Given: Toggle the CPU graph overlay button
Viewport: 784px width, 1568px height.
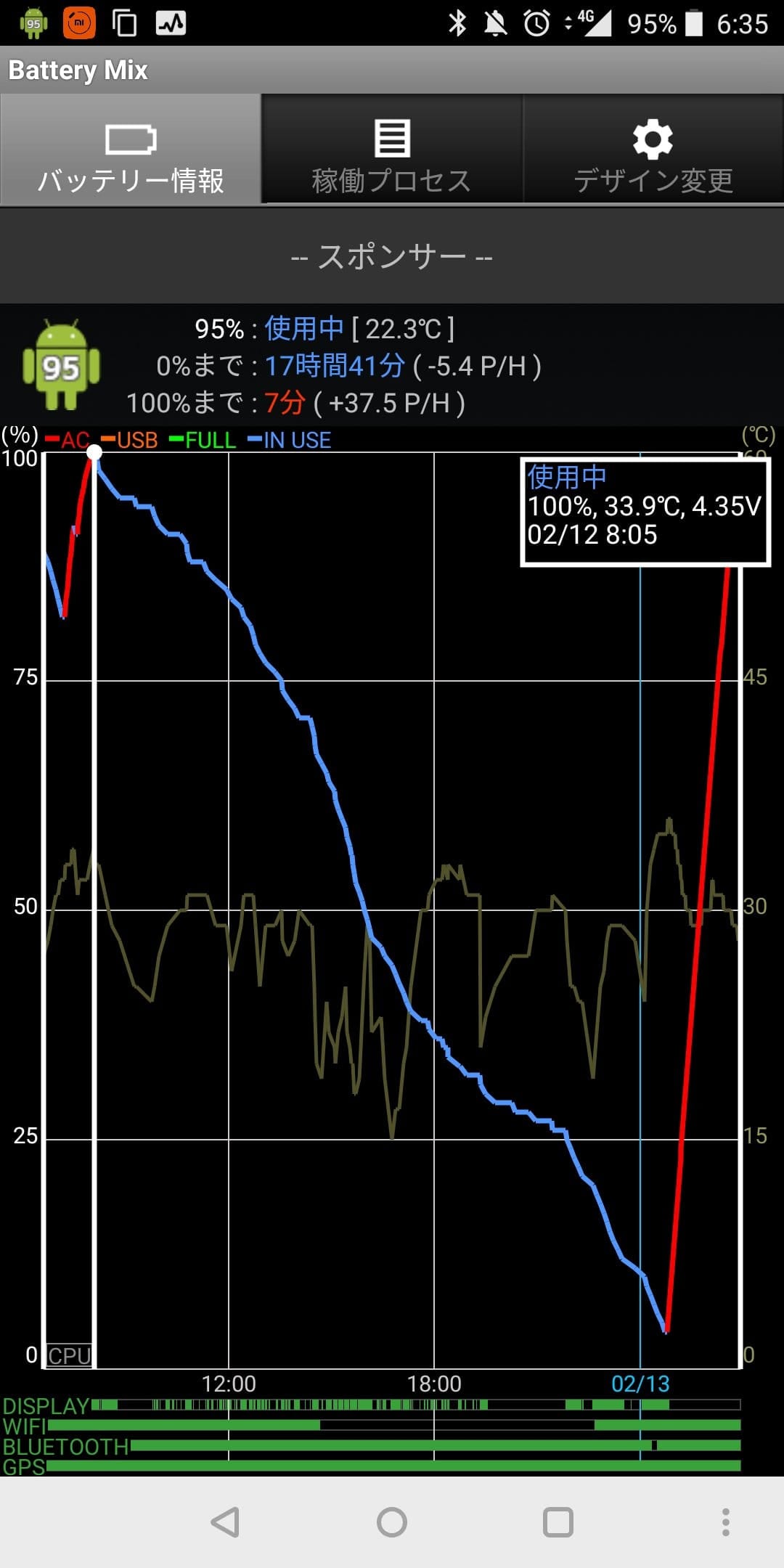Looking at the screenshot, I should [x=69, y=1355].
